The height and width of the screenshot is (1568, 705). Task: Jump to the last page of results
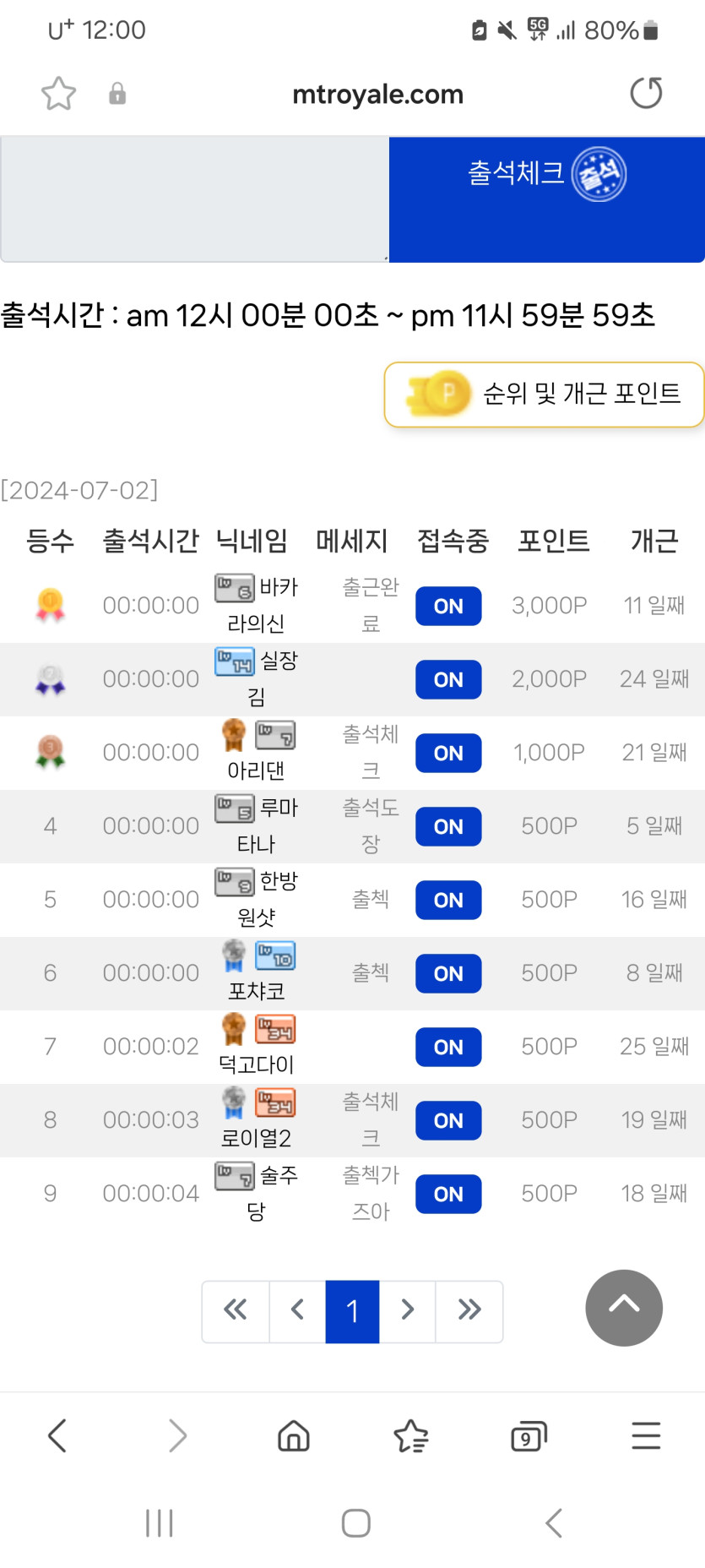(469, 1311)
